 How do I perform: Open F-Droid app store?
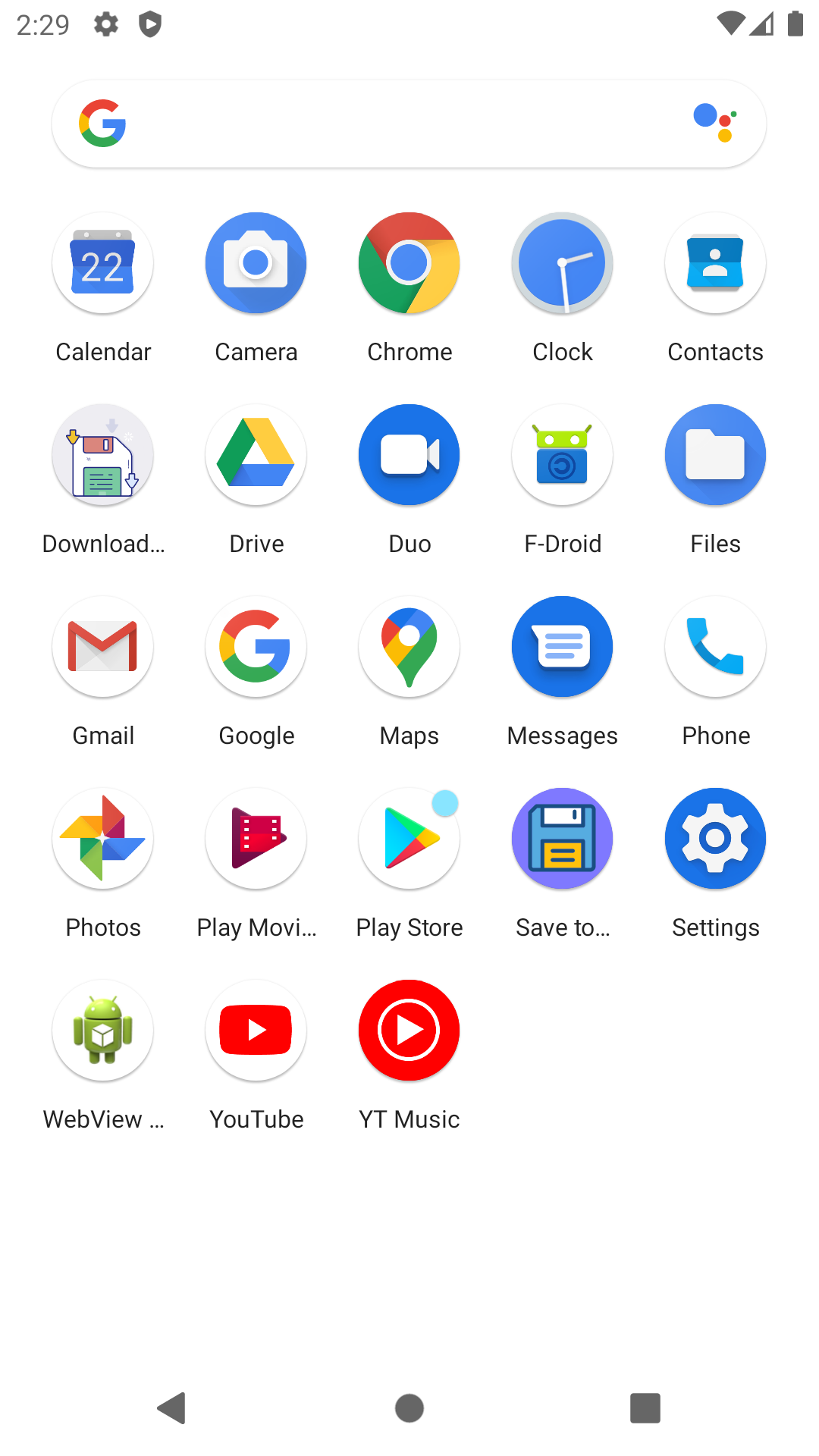[x=563, y=455]
